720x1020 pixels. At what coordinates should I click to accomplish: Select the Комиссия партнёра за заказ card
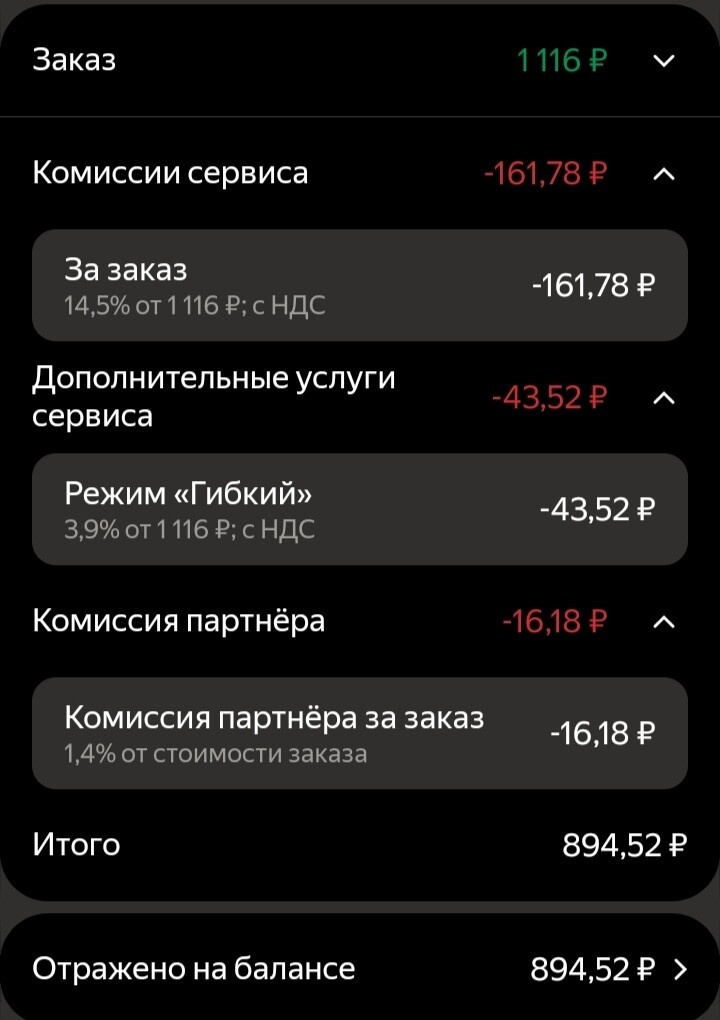(360, 733)
